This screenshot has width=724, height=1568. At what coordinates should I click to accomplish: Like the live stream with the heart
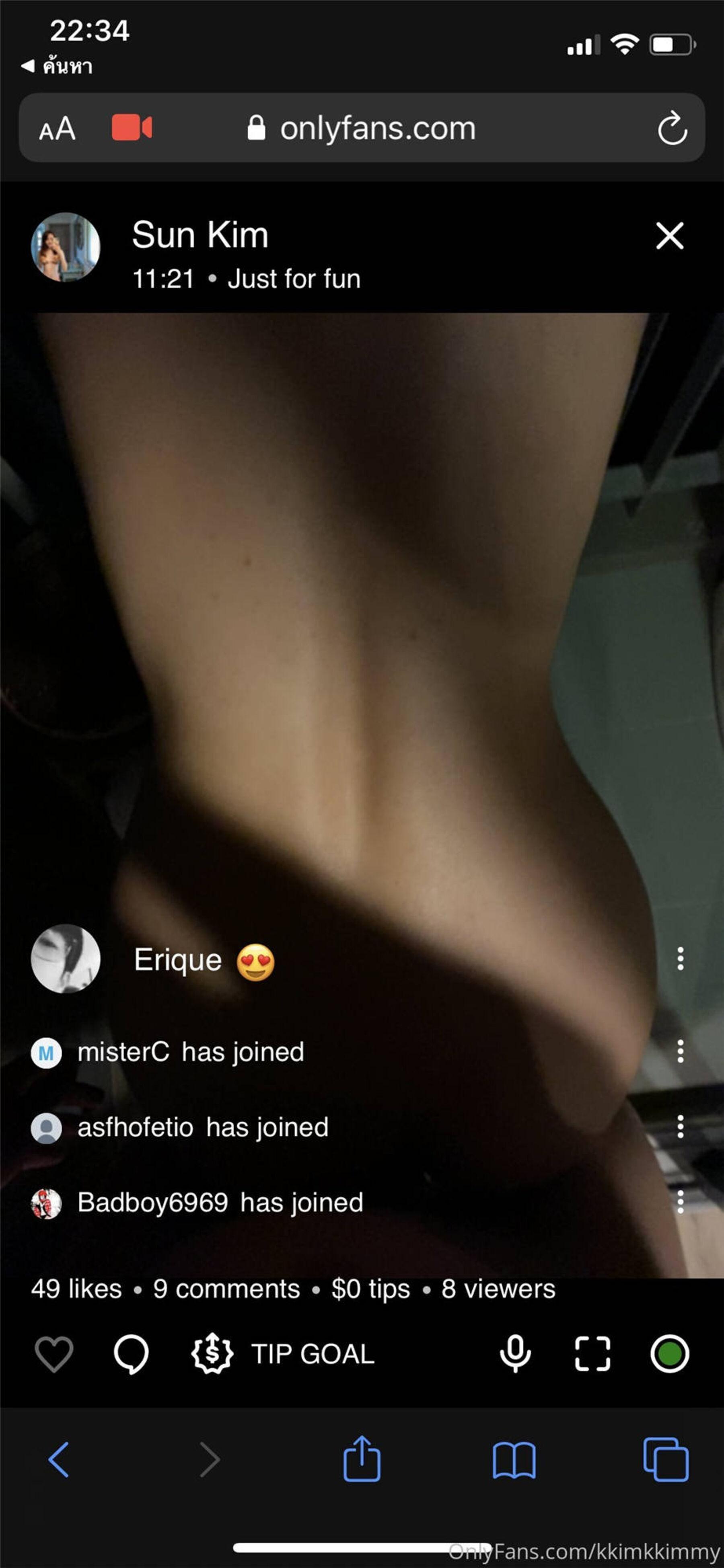click(x=54, y=1355)
